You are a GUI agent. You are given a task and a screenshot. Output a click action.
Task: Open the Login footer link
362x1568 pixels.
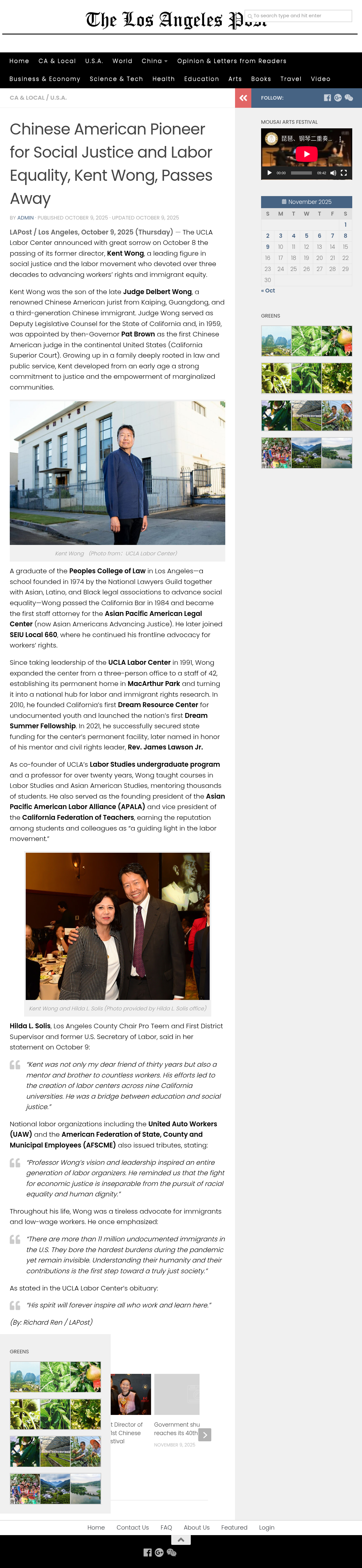tap(267, 1527)
